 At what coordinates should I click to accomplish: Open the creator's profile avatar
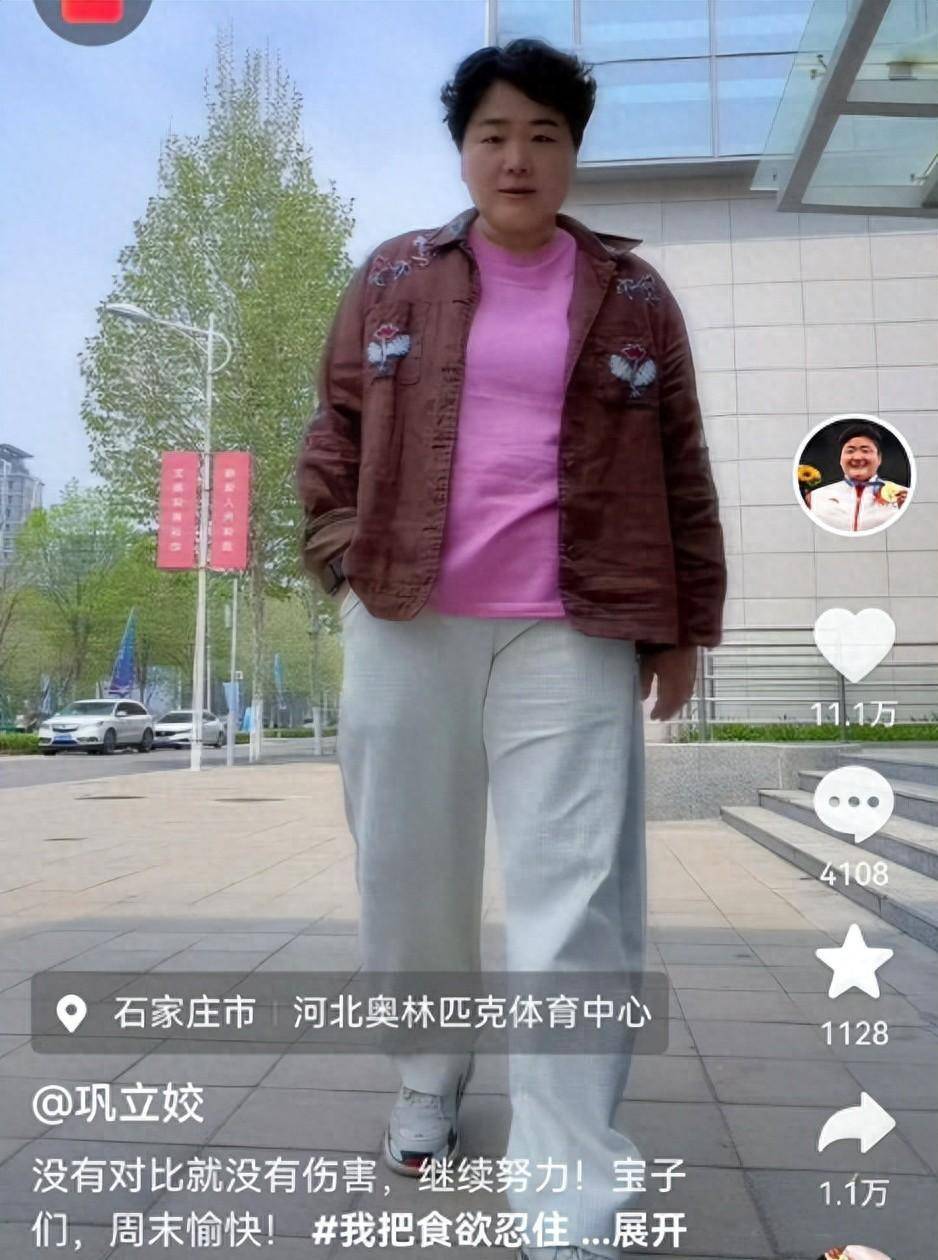tap(853, 475)
